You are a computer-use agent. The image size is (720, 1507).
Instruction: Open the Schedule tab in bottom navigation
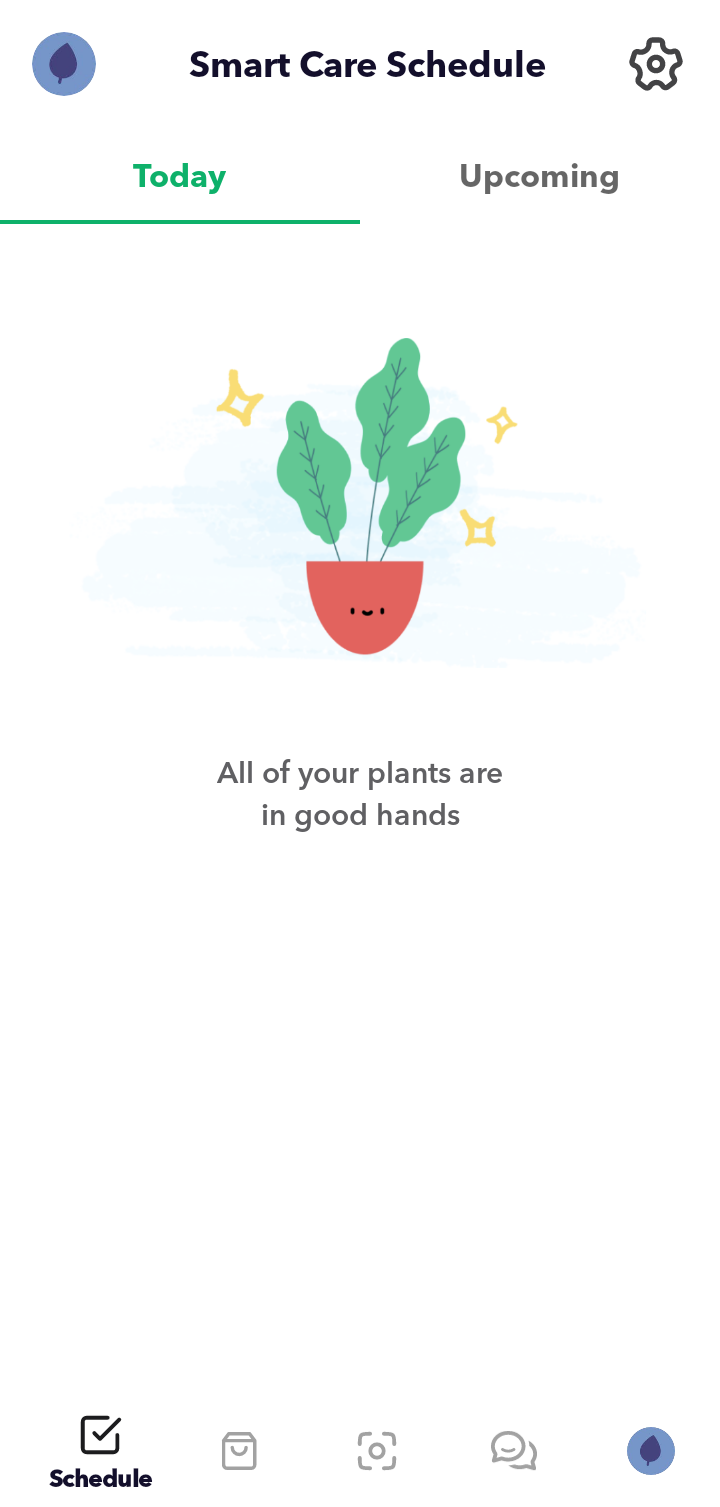(x=100, y=1451)
